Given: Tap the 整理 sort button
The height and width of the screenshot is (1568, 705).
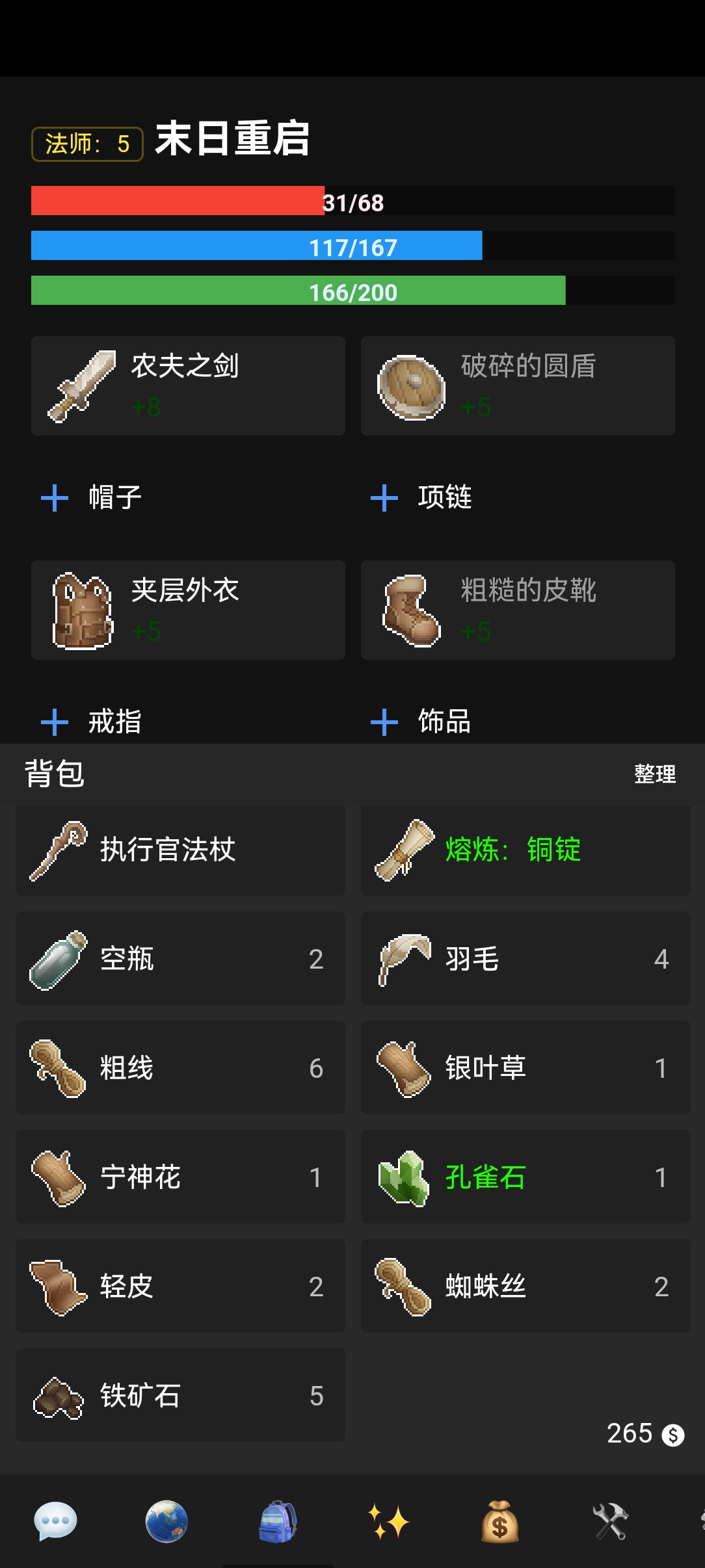Looking at the screenshot, I should pos(655,774).
